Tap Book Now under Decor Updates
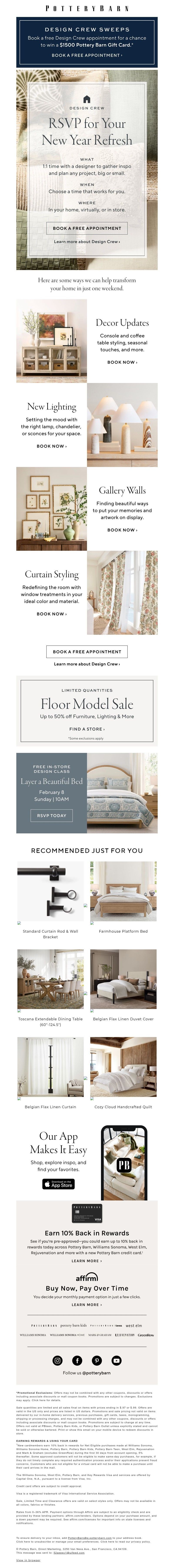This screenshot has width=174, height=1568. 122,362
